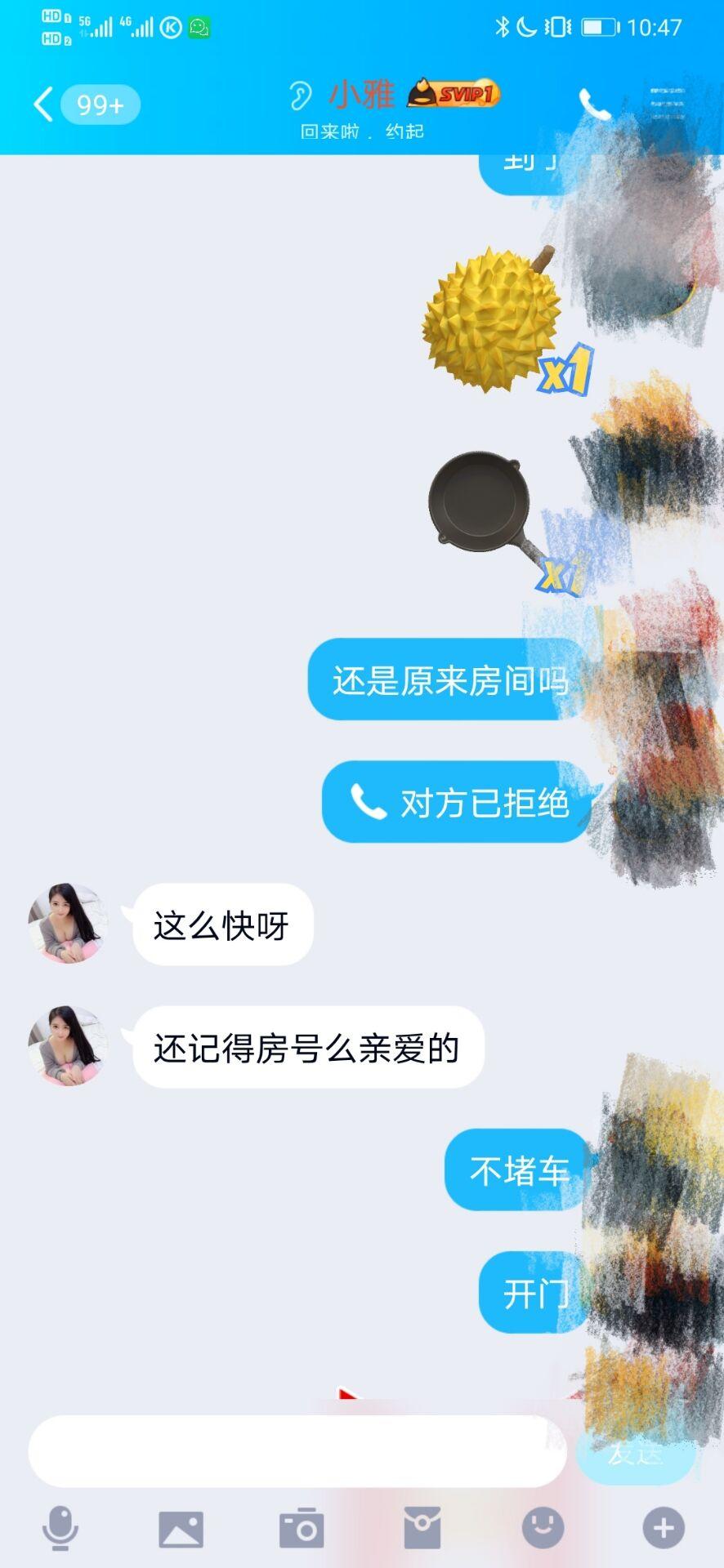Open the photo gallery picker icon
Screen dimensions: 724x1568
(x=181, y=1528)
